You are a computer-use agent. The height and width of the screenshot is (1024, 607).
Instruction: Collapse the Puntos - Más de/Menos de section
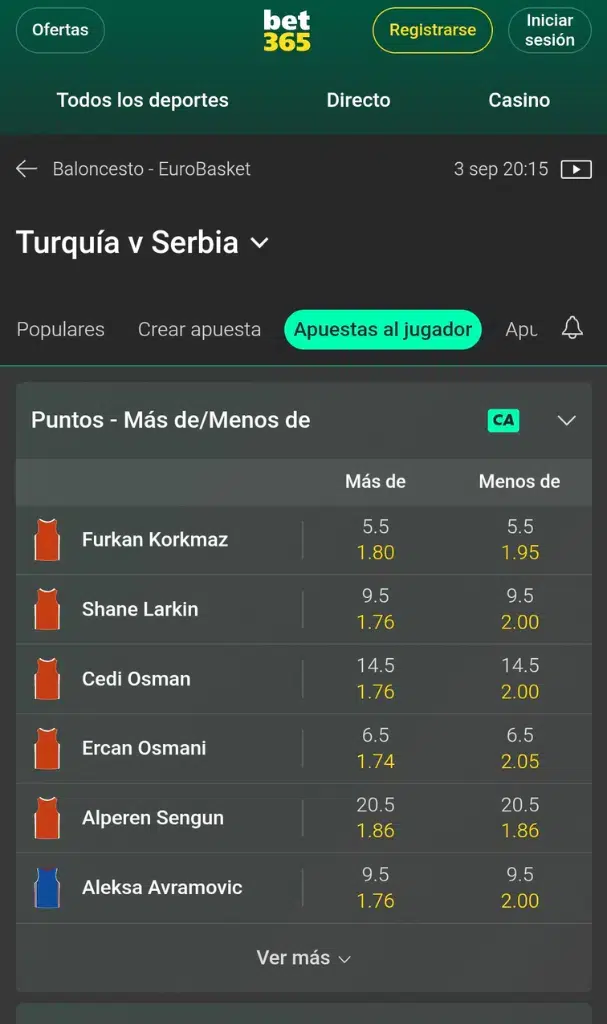tap(566, 420)
